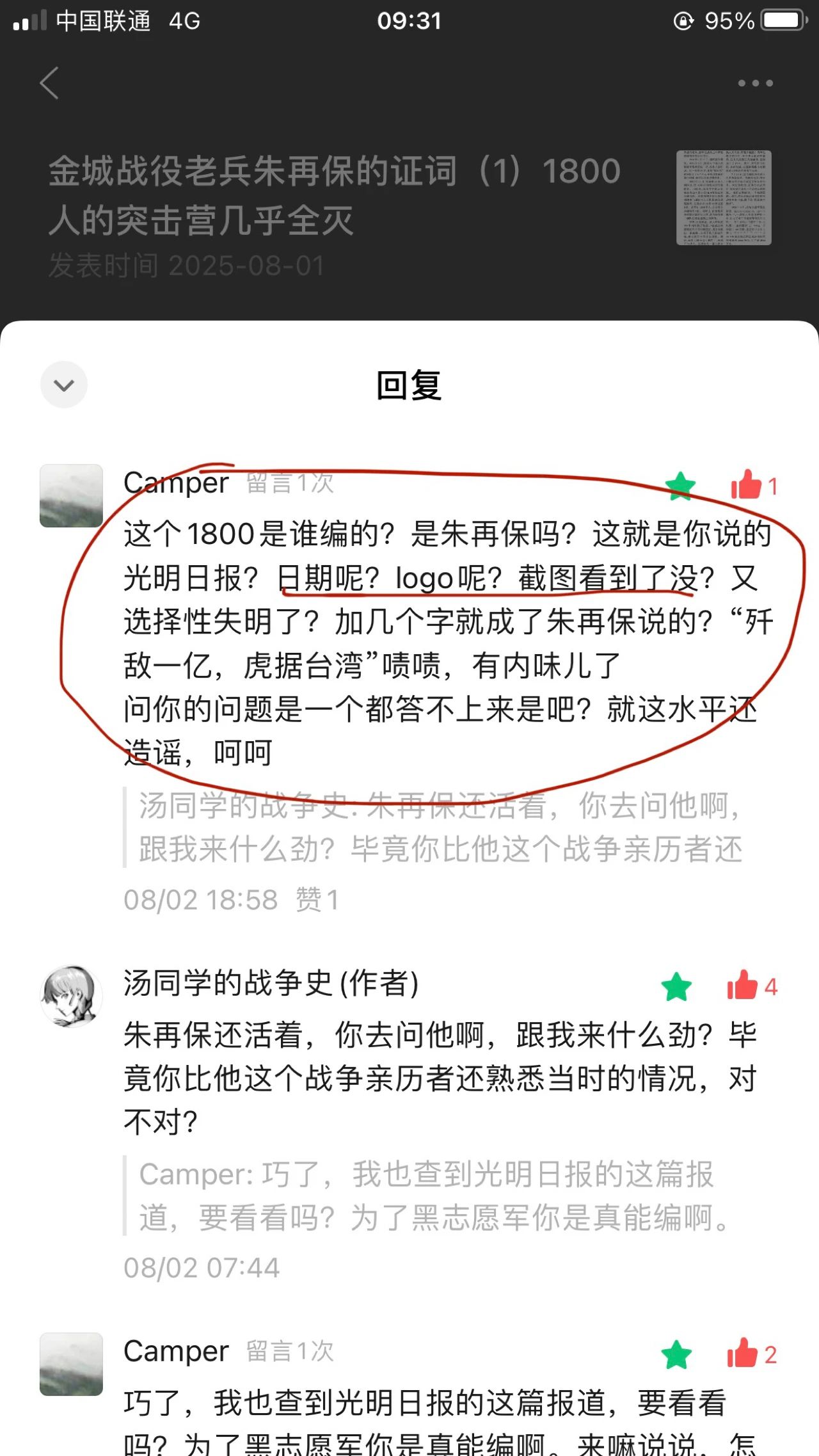Viewport: 819px width, 1456px height.
Task: Like Camper's comment about 光明日报 report
Action: pos(742,1354)
